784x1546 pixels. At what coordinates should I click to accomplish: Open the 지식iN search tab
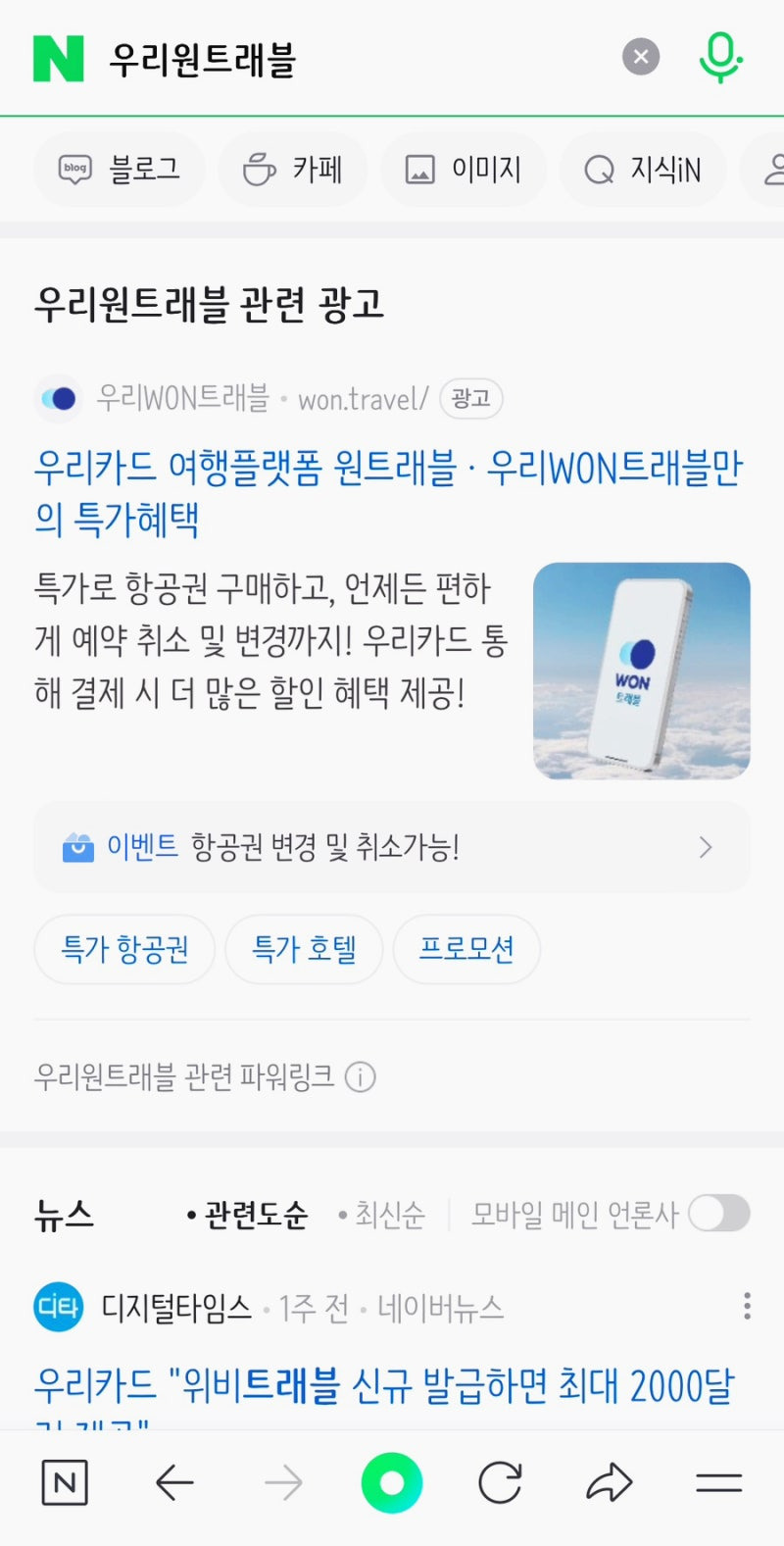pos(642,169)
